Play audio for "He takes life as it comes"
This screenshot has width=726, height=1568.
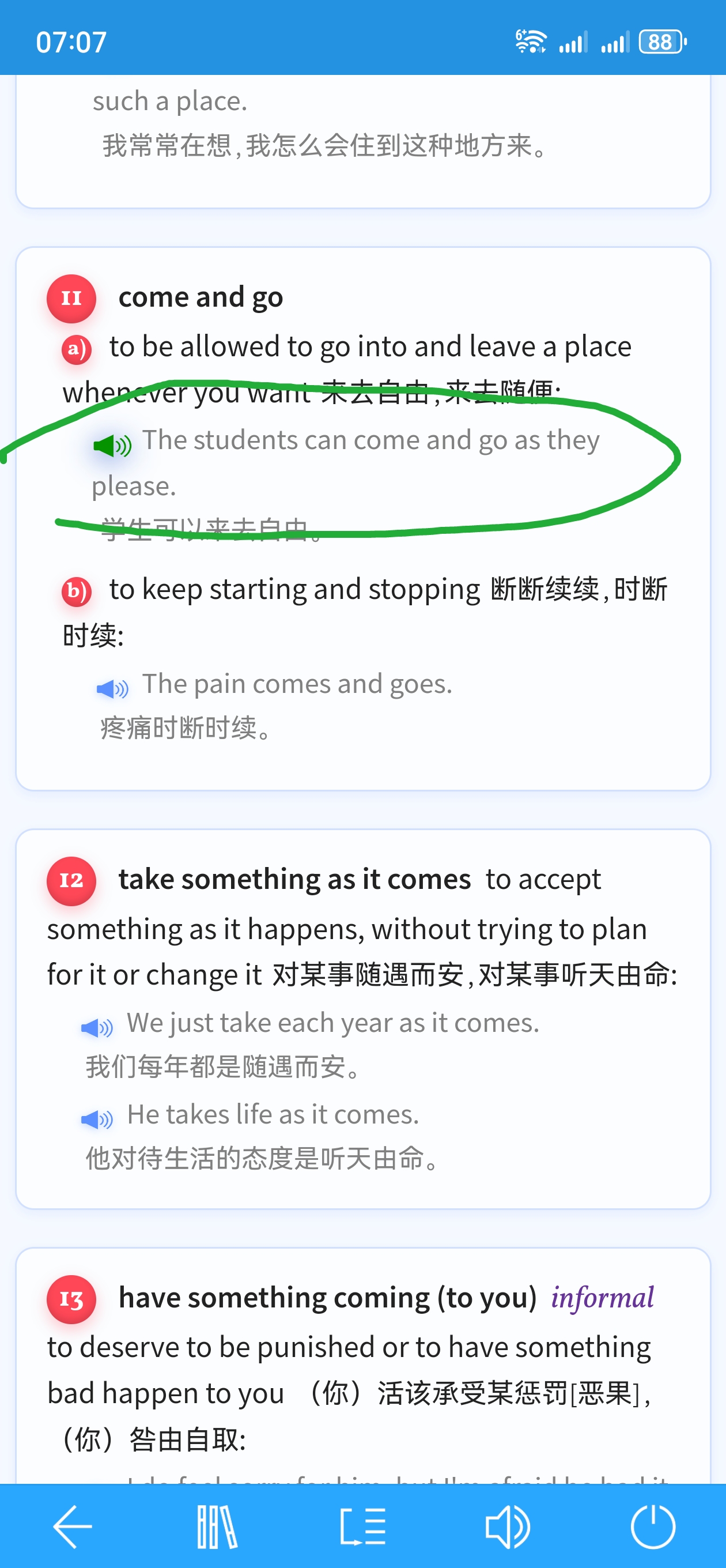[x=97, y=1119]
